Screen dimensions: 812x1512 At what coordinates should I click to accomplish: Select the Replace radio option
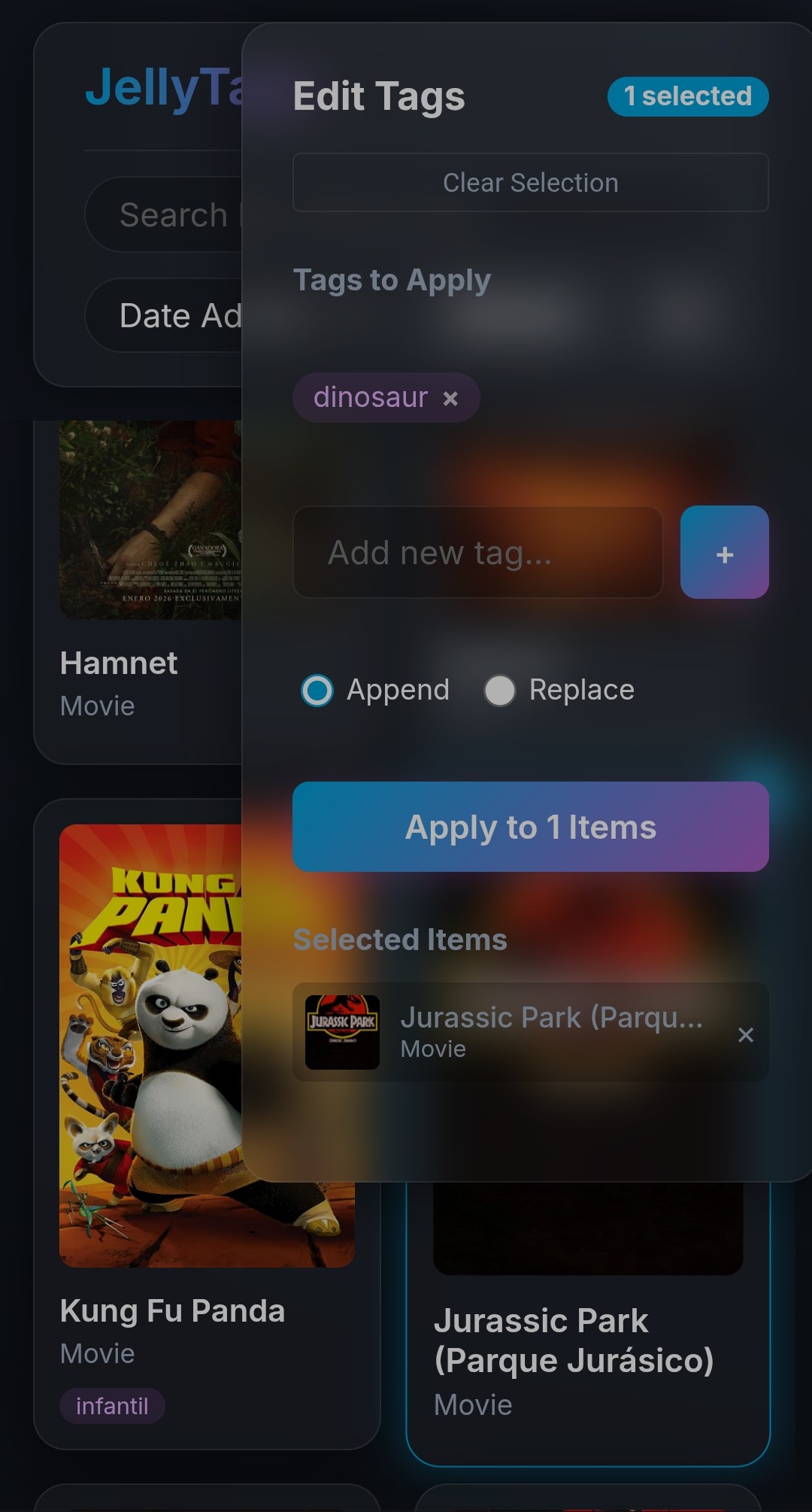pyautogui.click(x=500, y=691)
